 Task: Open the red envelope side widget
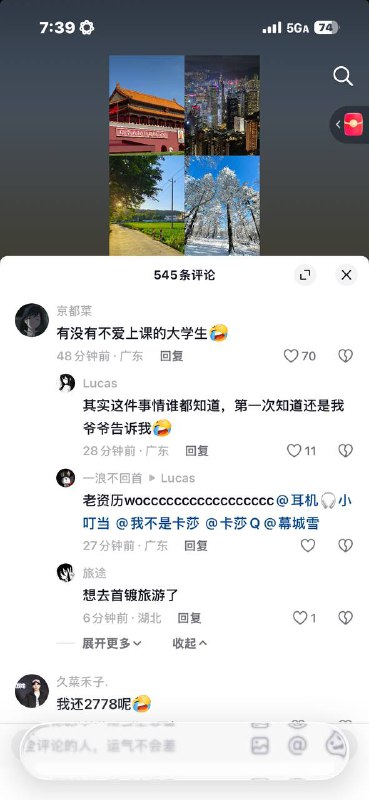pos(353,124)
